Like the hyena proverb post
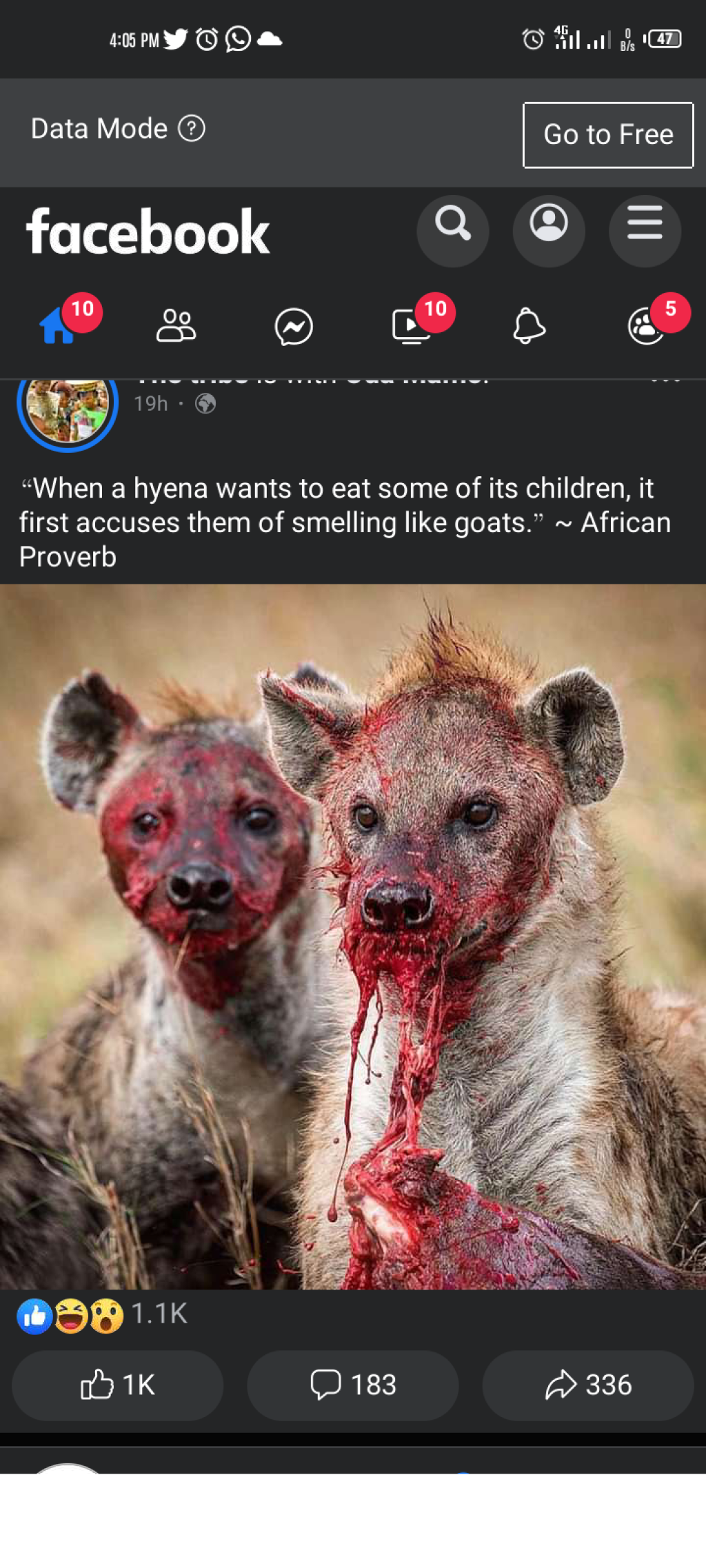The width and height of the screenshot is (706, 1568). (118, 1385)
